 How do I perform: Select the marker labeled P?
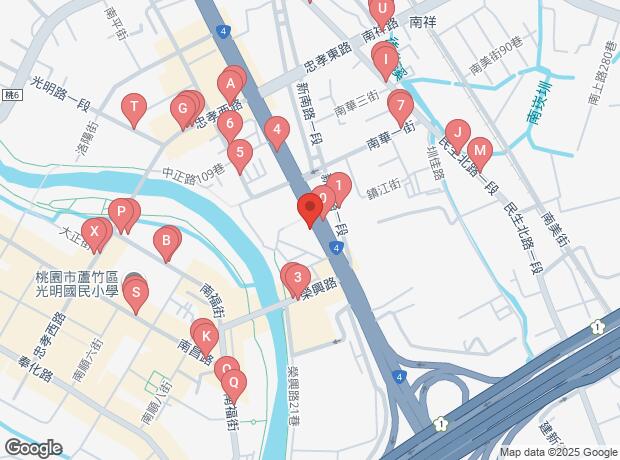point(122,212)
